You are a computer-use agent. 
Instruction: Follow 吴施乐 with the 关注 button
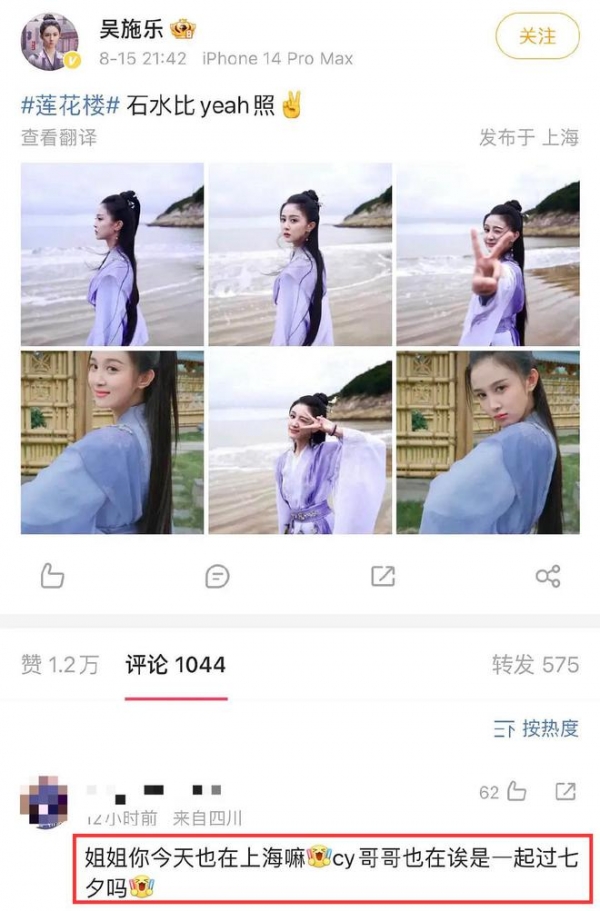point(538,36)
